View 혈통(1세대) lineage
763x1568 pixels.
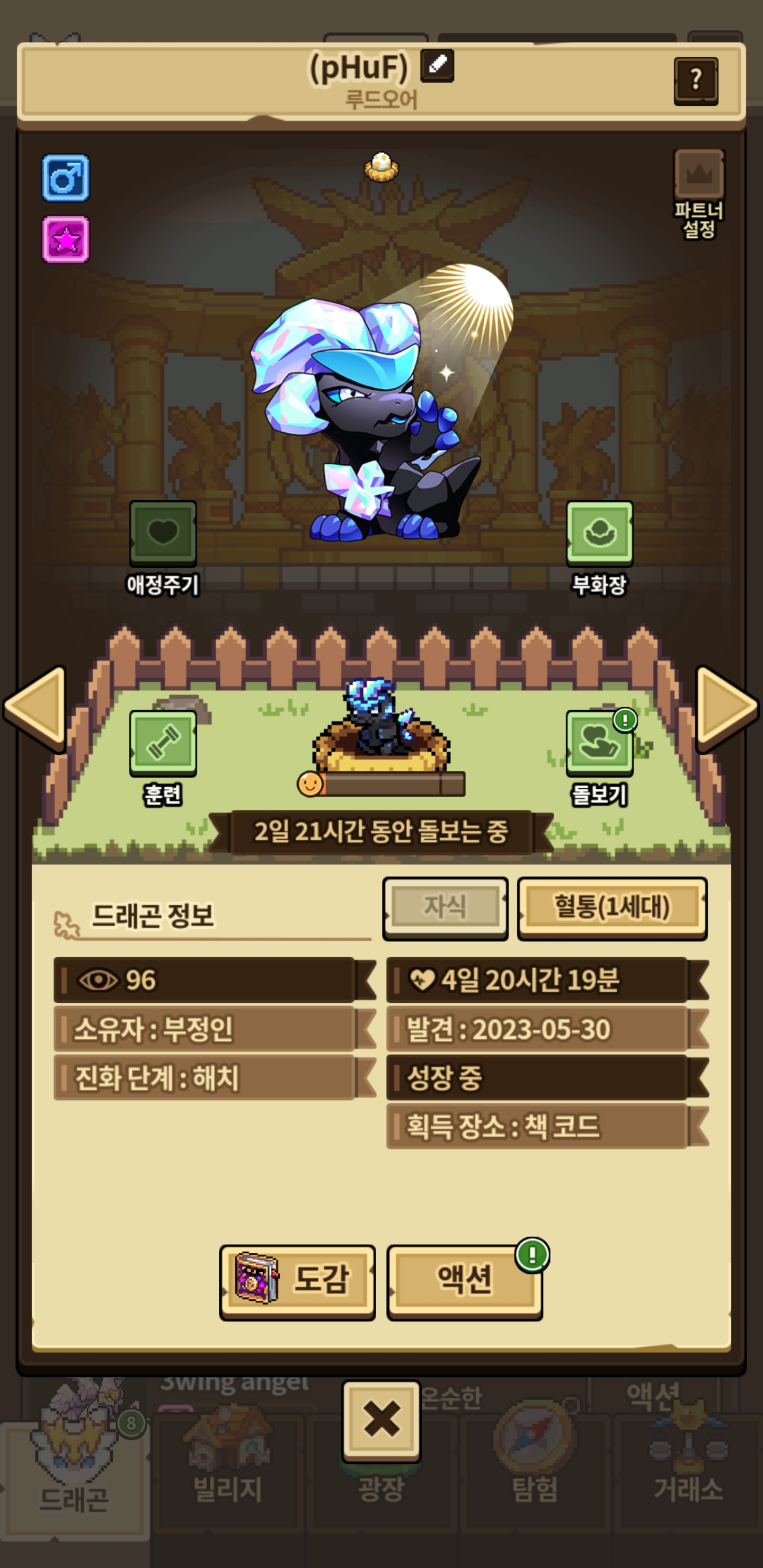tap(611, 907)
